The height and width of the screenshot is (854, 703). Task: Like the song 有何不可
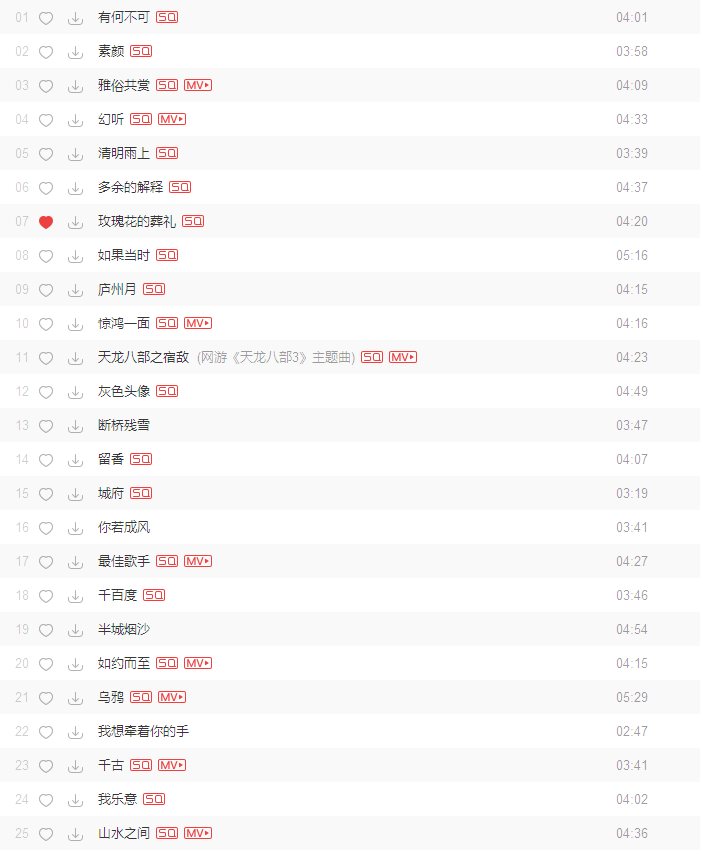(46, 18)
